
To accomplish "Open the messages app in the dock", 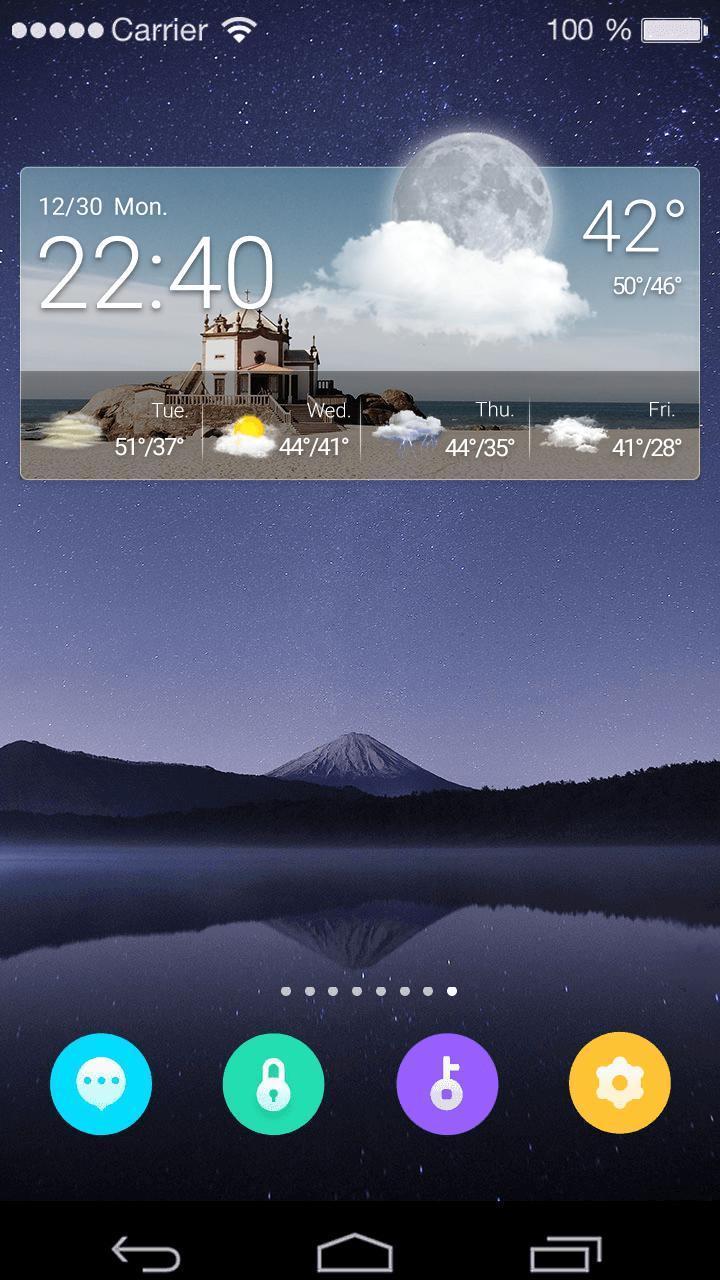I will [101, 1084].
